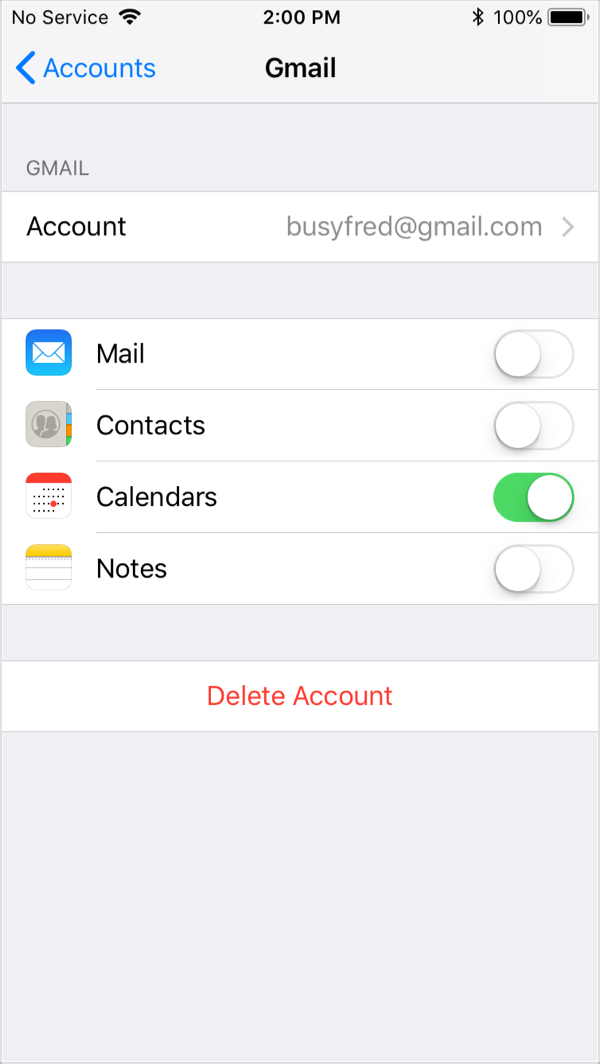The height and width of the screenshot is (1064, 600).
Task: Enable the Mail toggle
Action: pyautogui.click(x=533, y=354)
